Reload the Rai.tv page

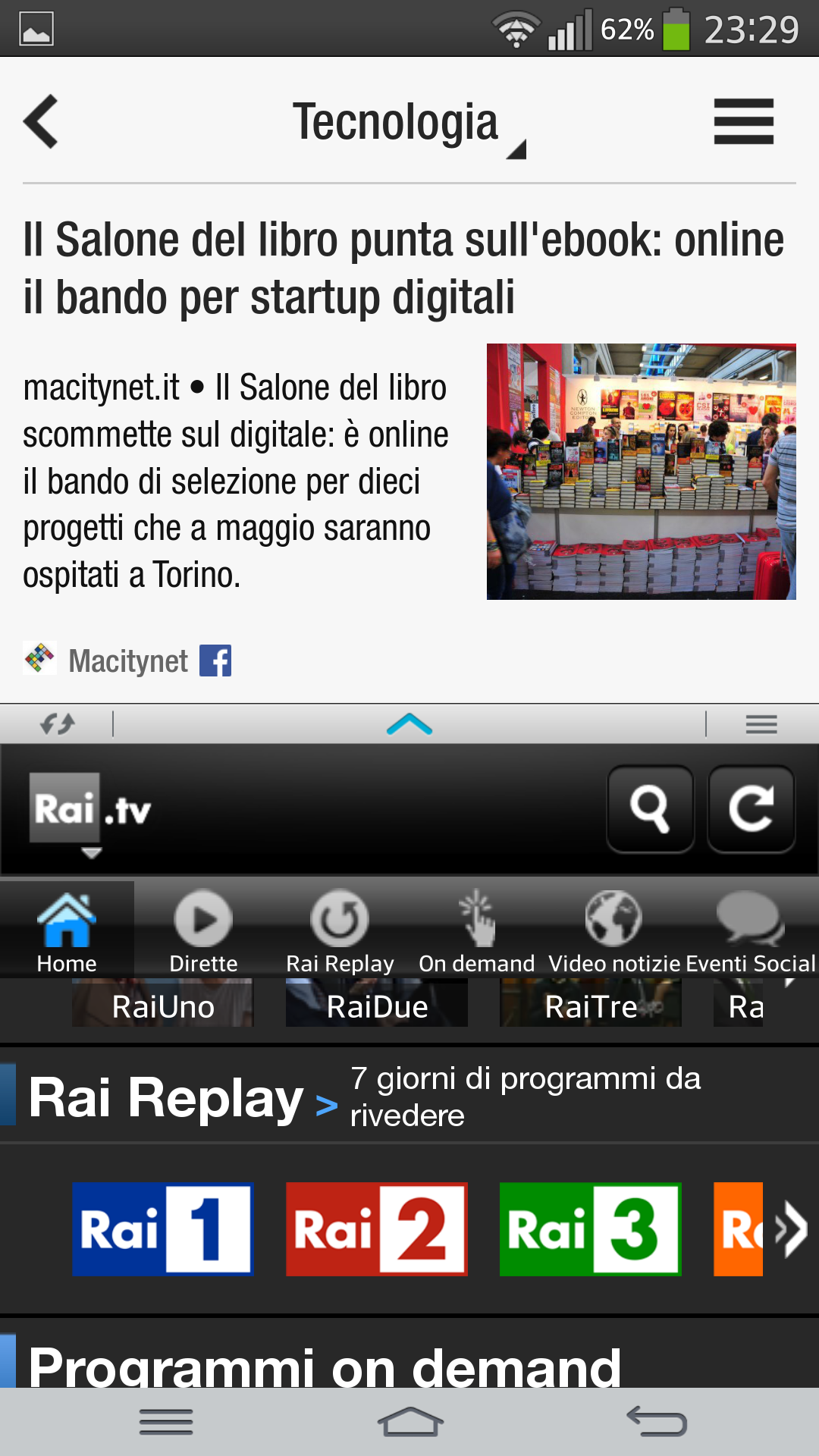(751, 809)
